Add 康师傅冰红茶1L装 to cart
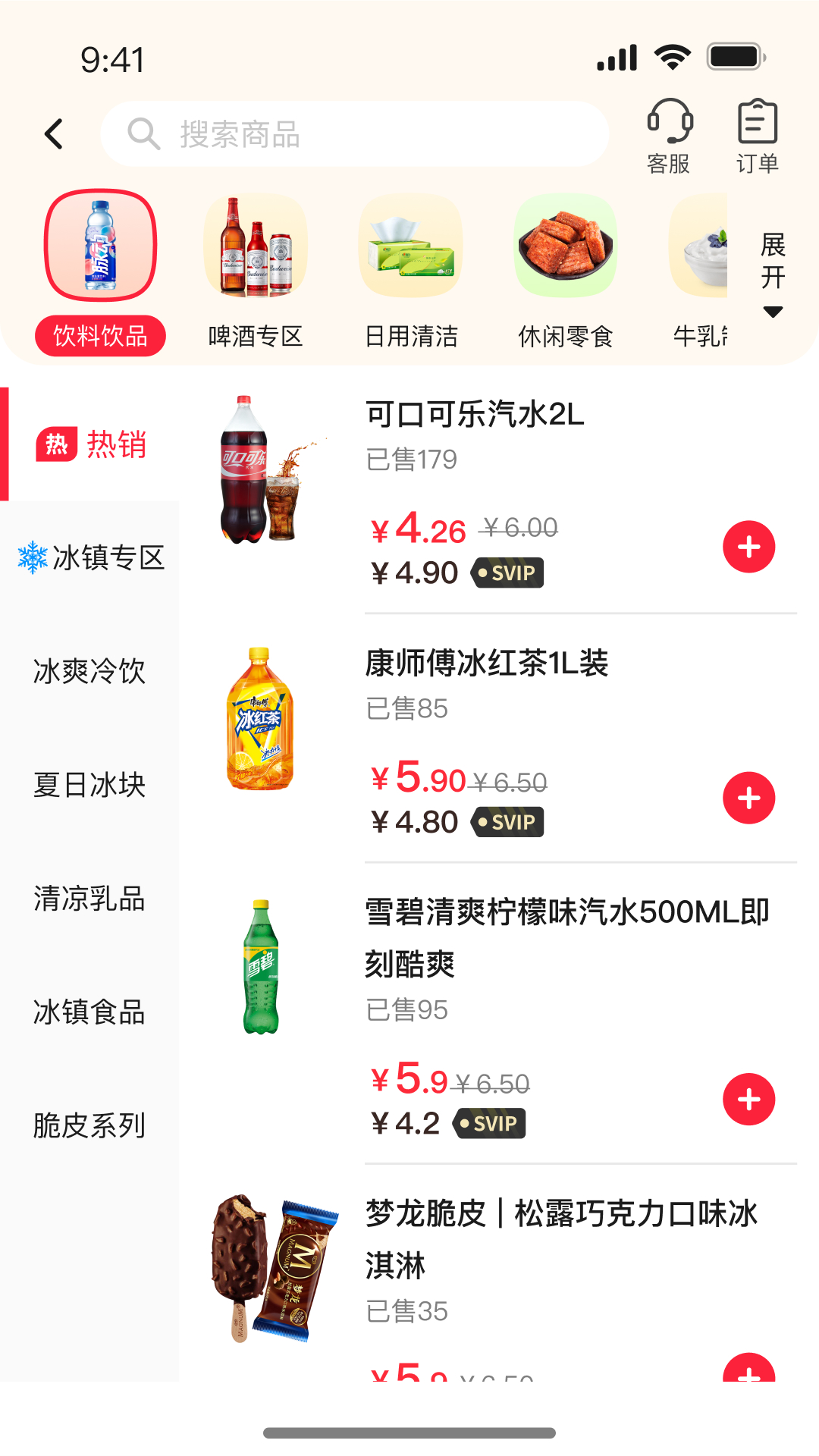Screen dimensions: 819x1456 coord(750,796)
